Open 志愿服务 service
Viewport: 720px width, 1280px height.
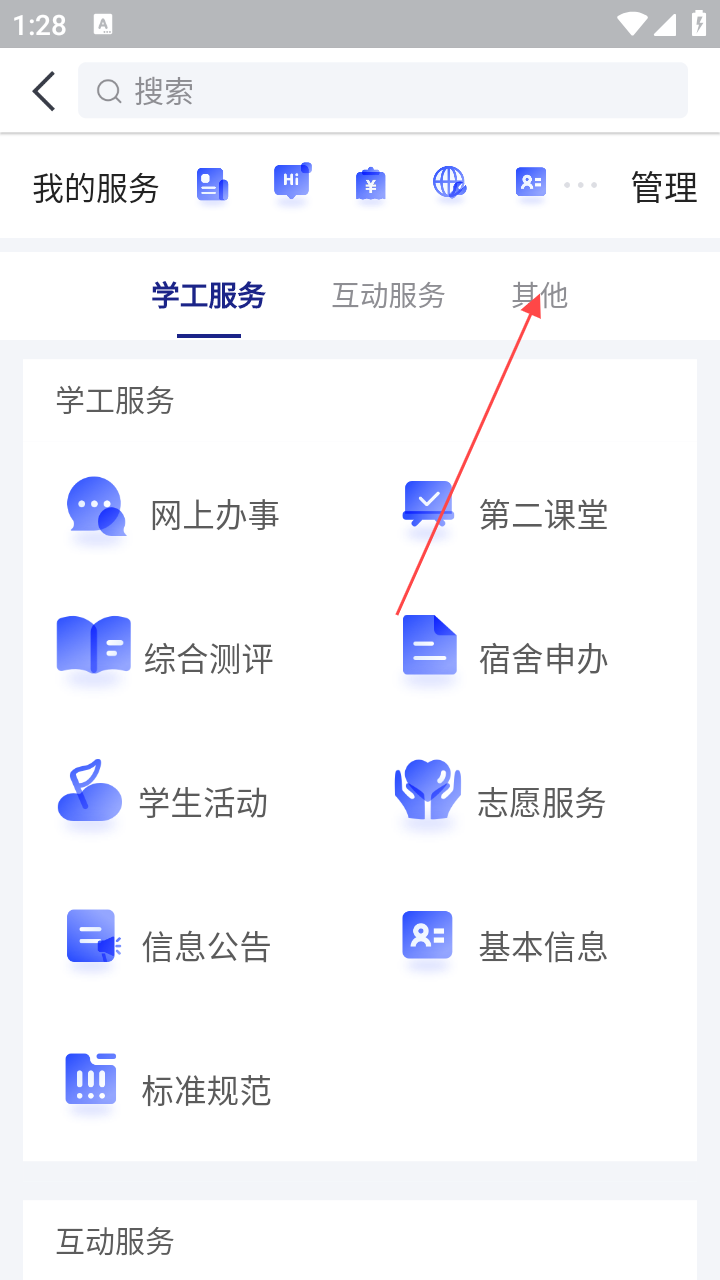pos(500,801)
